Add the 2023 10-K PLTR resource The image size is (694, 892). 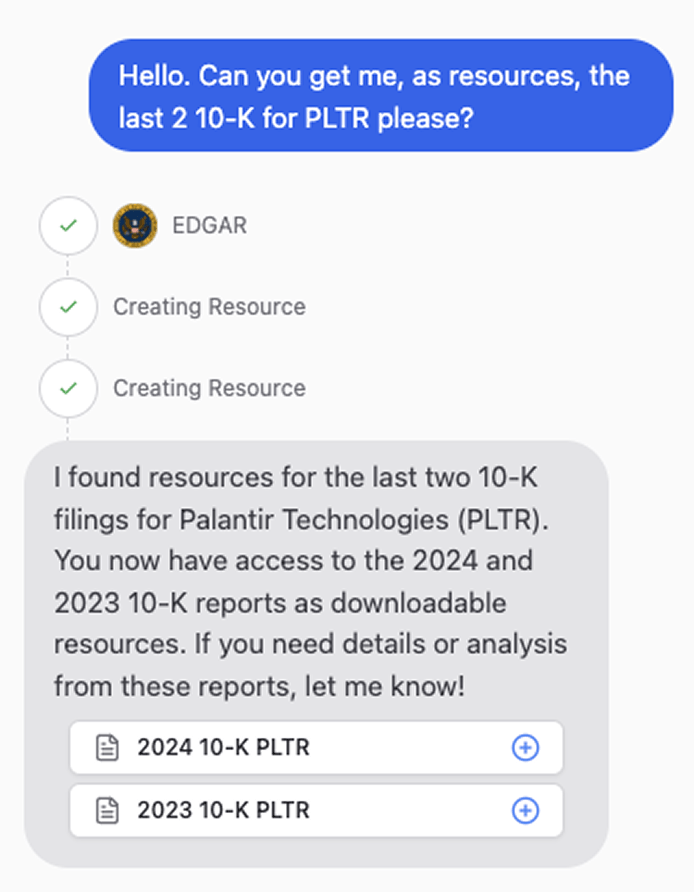525,809
